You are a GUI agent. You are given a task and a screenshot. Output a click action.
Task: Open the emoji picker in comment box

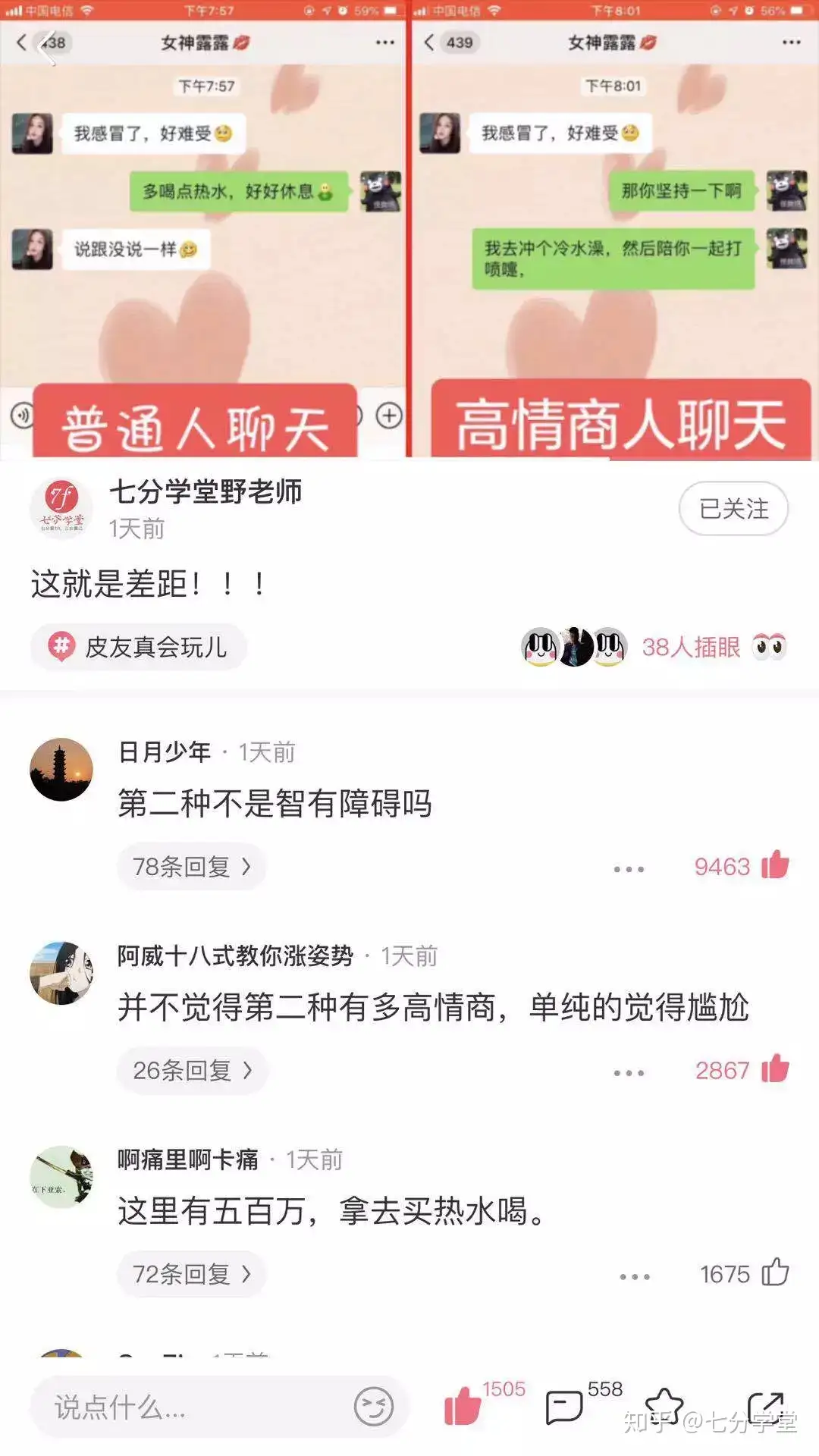coord(374,1407)
